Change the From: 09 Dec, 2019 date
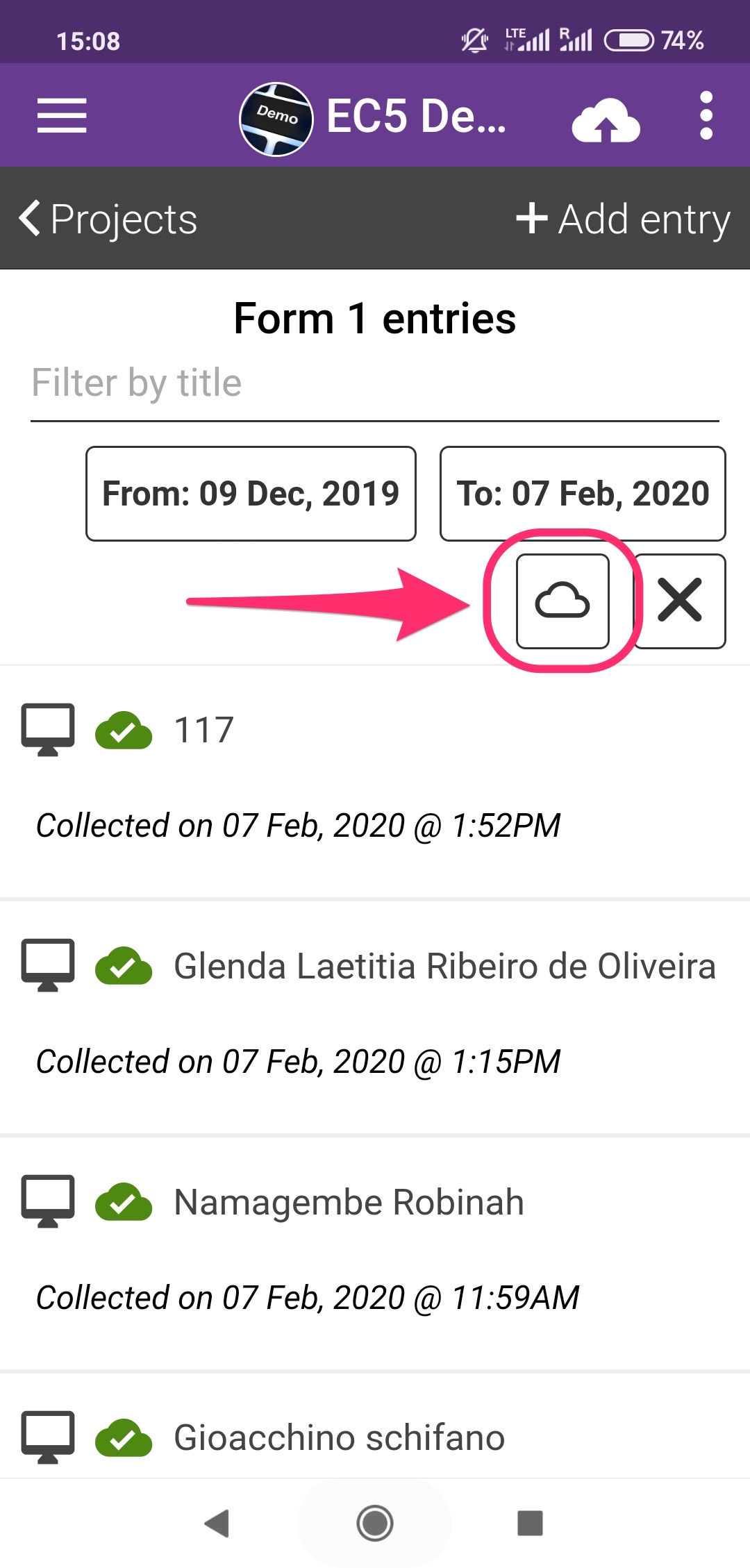 coord(251,494)
